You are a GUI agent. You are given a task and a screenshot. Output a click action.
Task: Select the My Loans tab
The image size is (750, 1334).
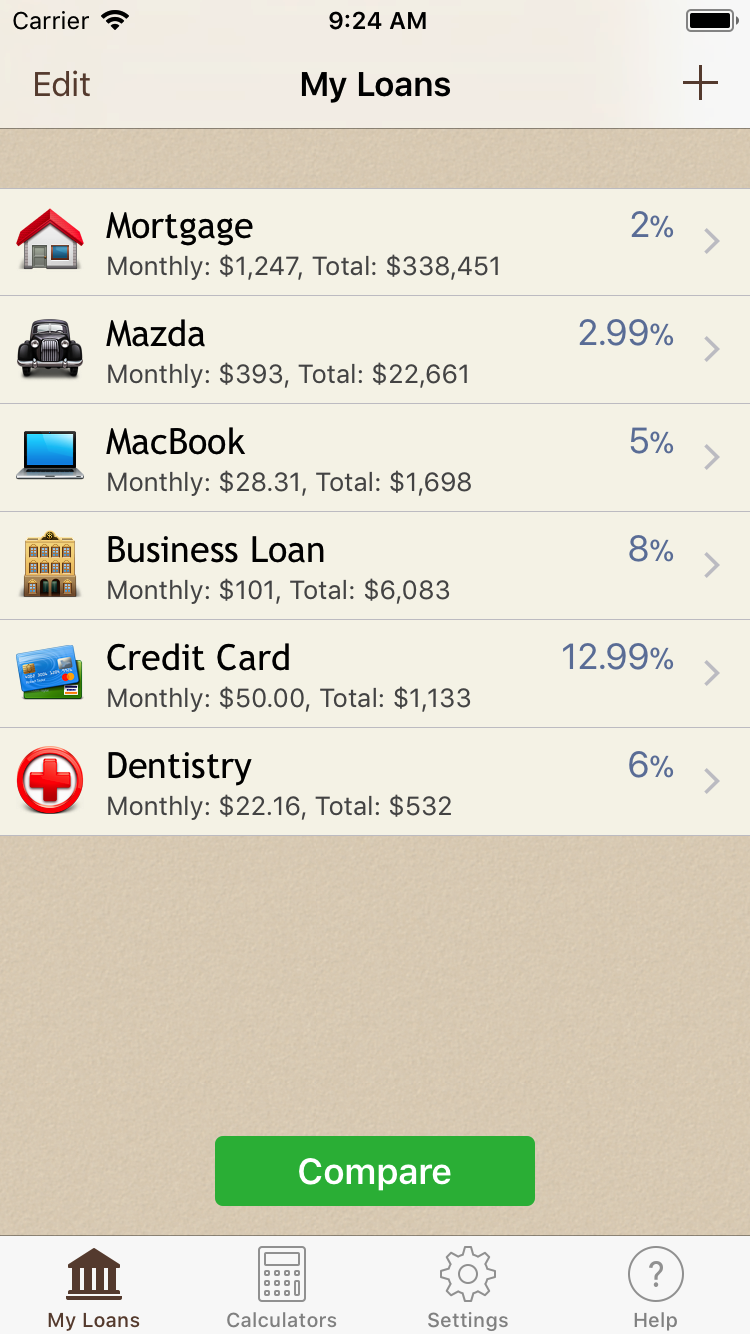94,1287
